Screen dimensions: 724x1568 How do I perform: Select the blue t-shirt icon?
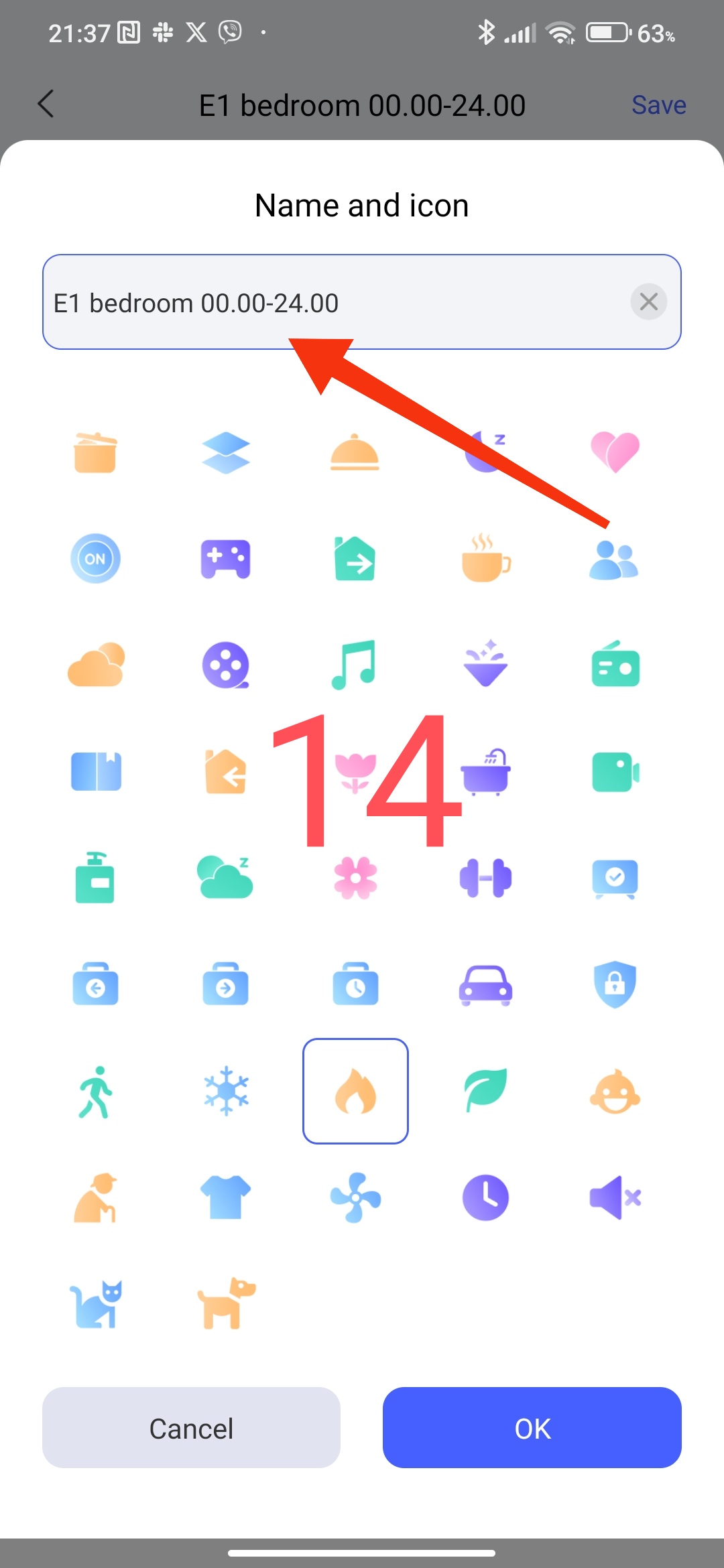coord(226,1197)
